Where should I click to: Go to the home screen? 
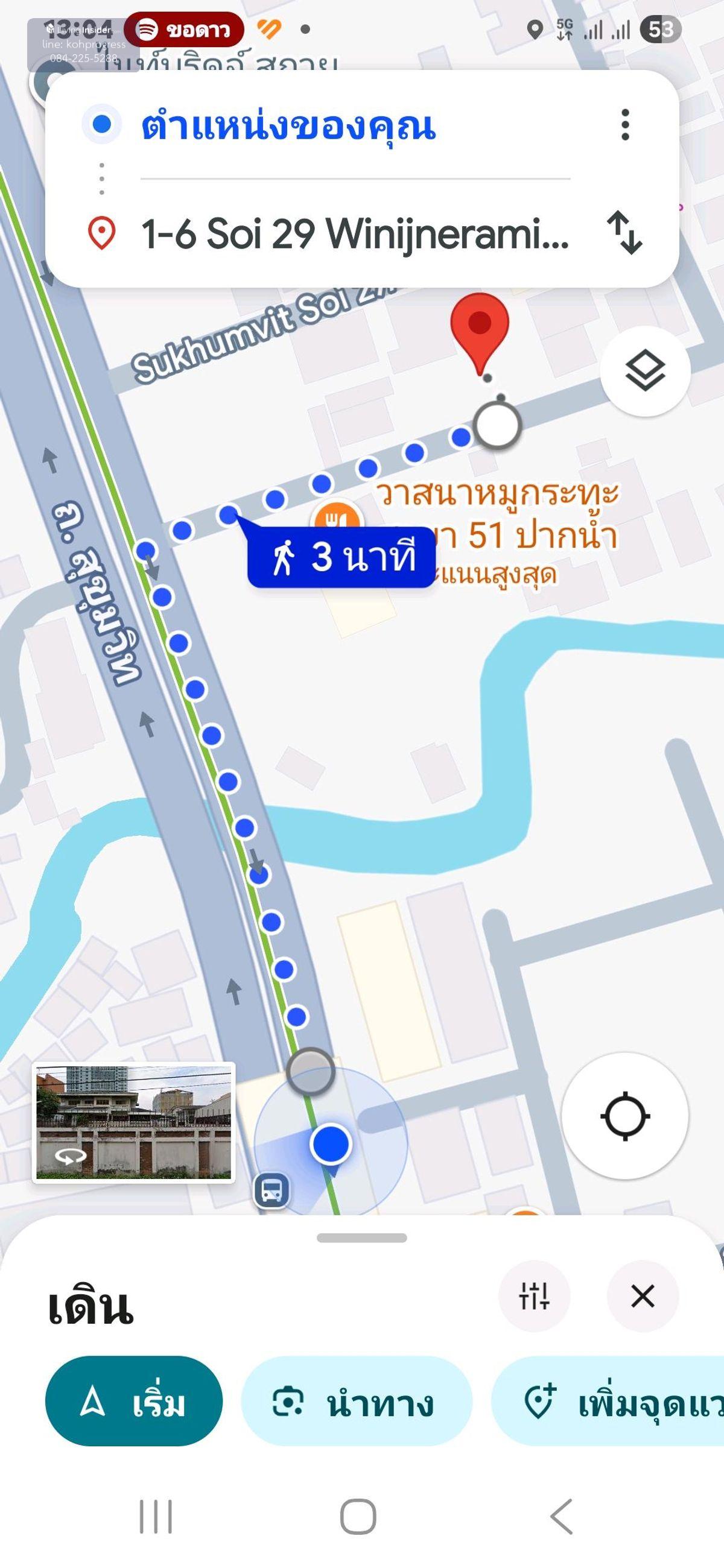click(x=358, y=1516)
